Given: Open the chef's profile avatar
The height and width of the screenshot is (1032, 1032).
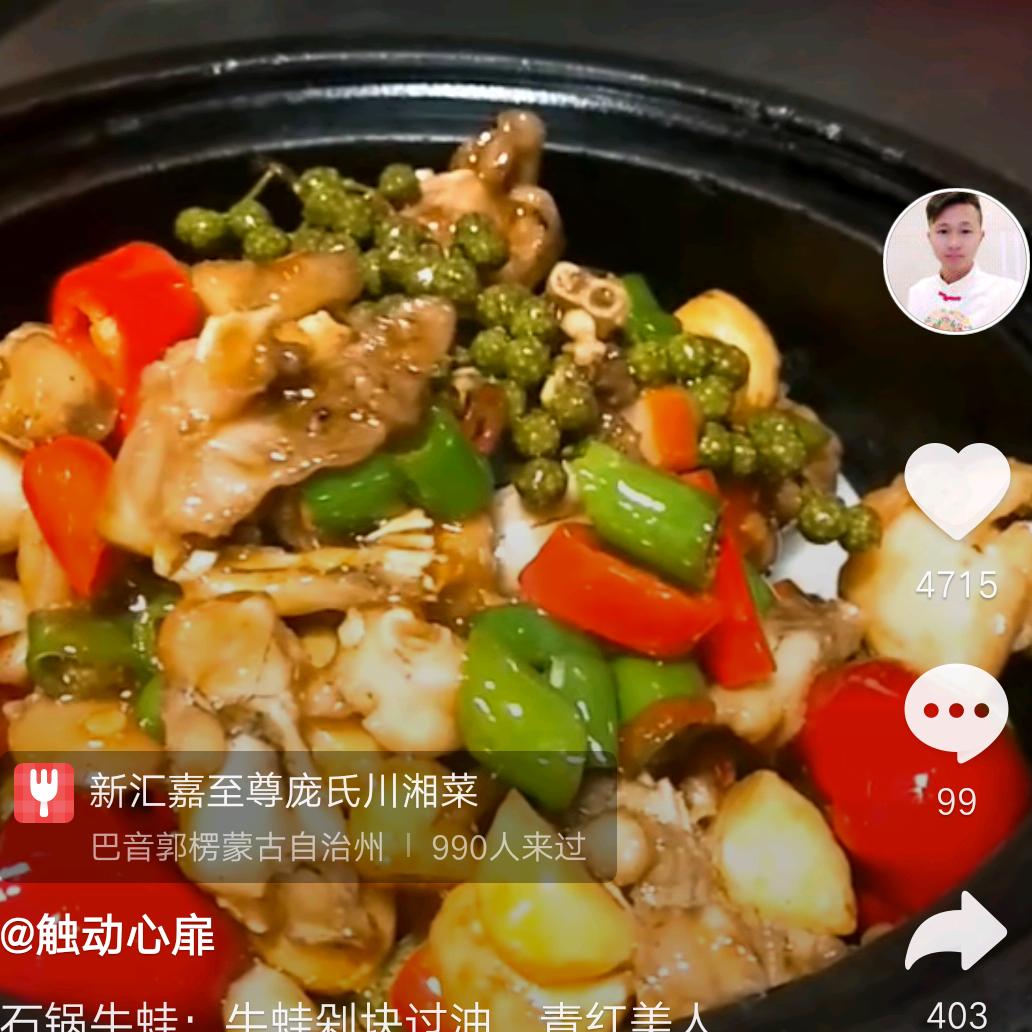Looking at the screenshot, I should (x=956, y=261).
